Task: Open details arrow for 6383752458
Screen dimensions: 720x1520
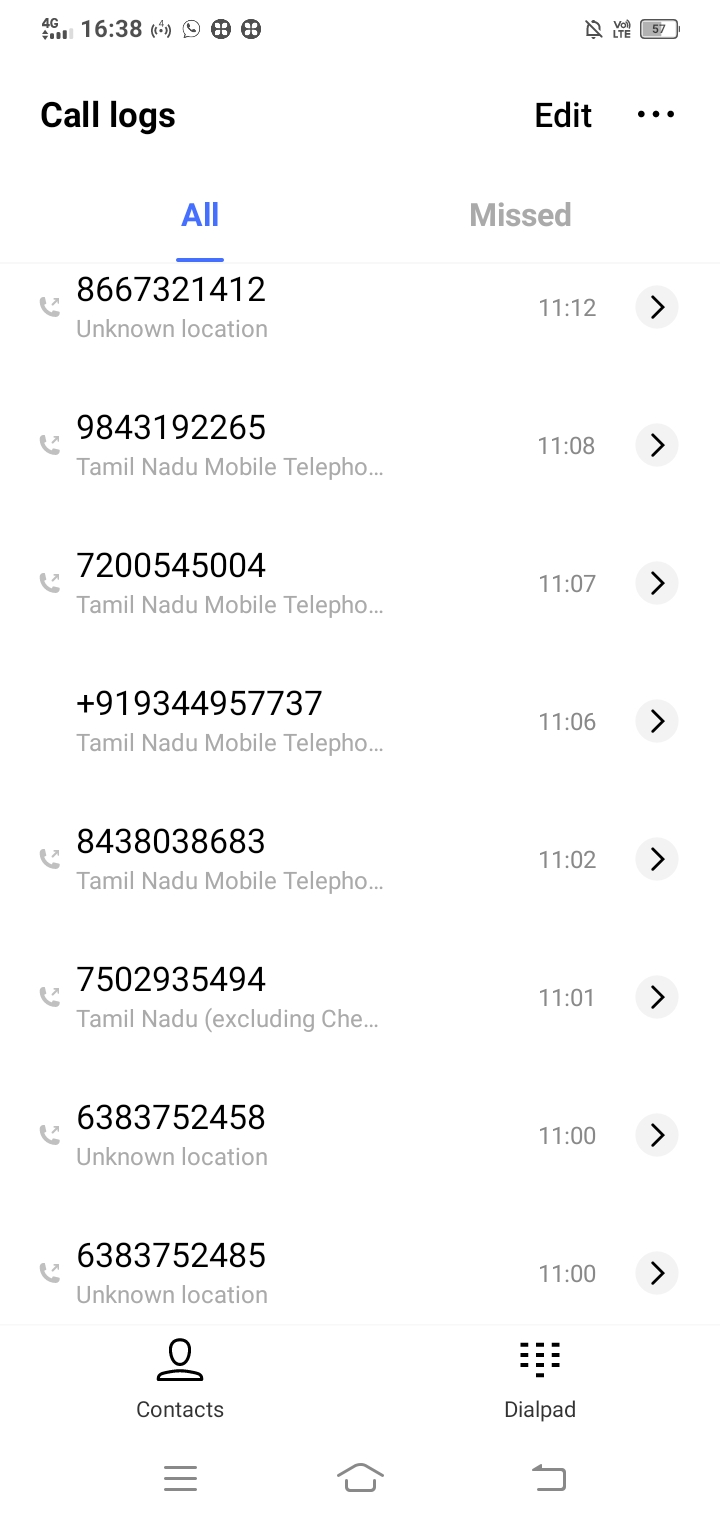Action: point(657,1136)
